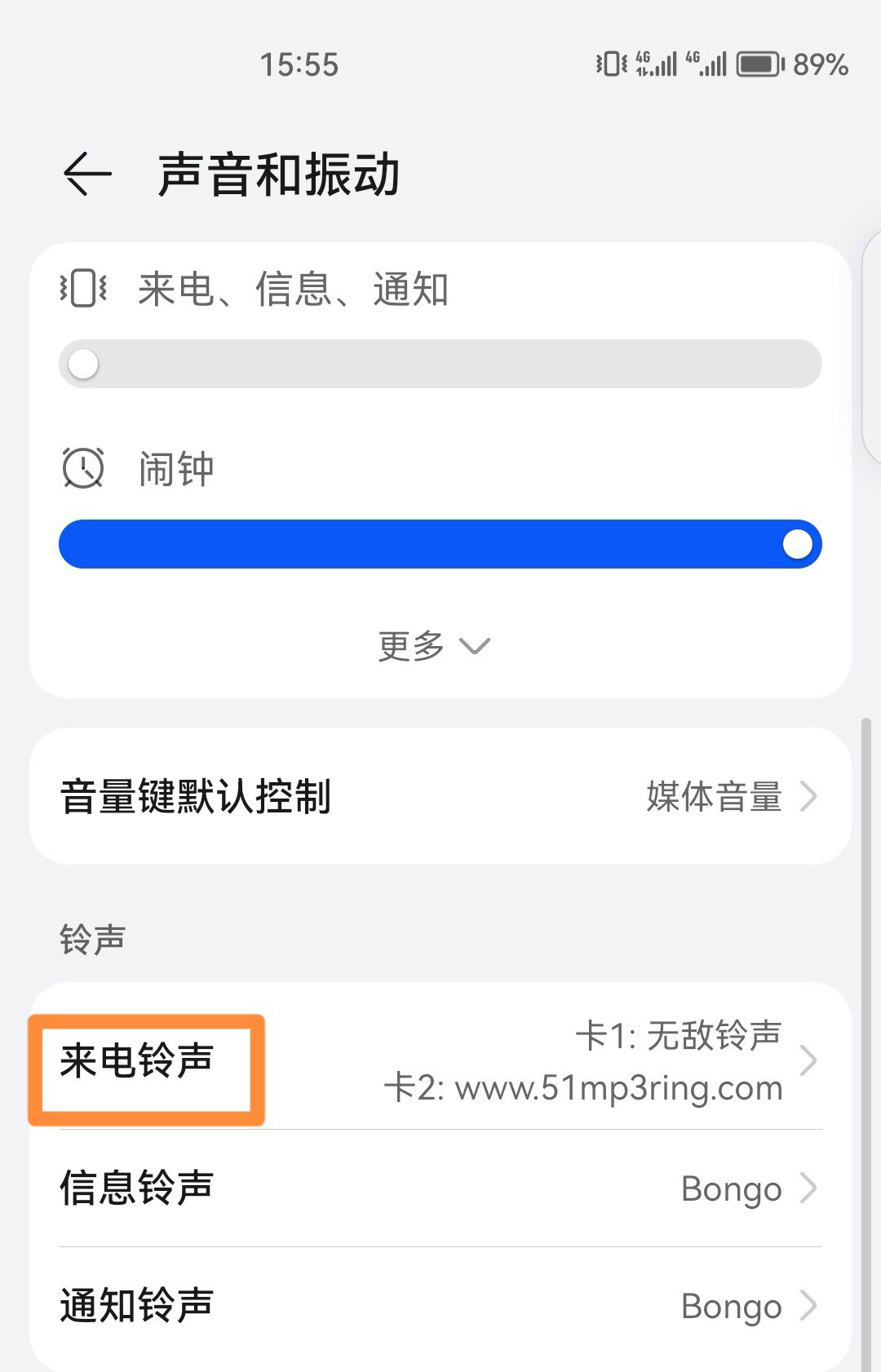Tap the alarm clock icon next to 闹钟
This screenshot has width=881, height=1372.
[x=83, y=468]
